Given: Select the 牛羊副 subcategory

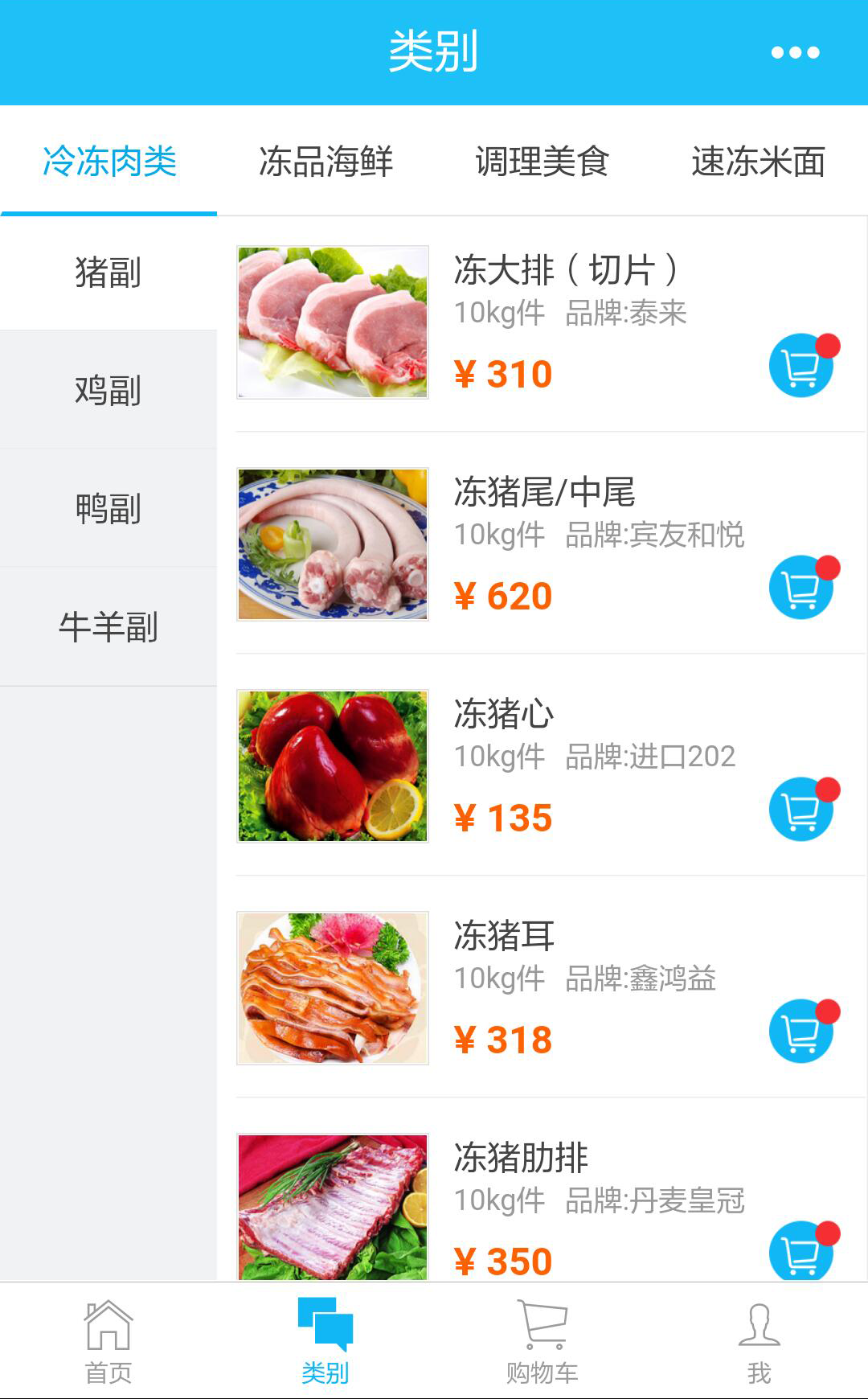Looking at the screenshot, I should (x=108, y=627).
